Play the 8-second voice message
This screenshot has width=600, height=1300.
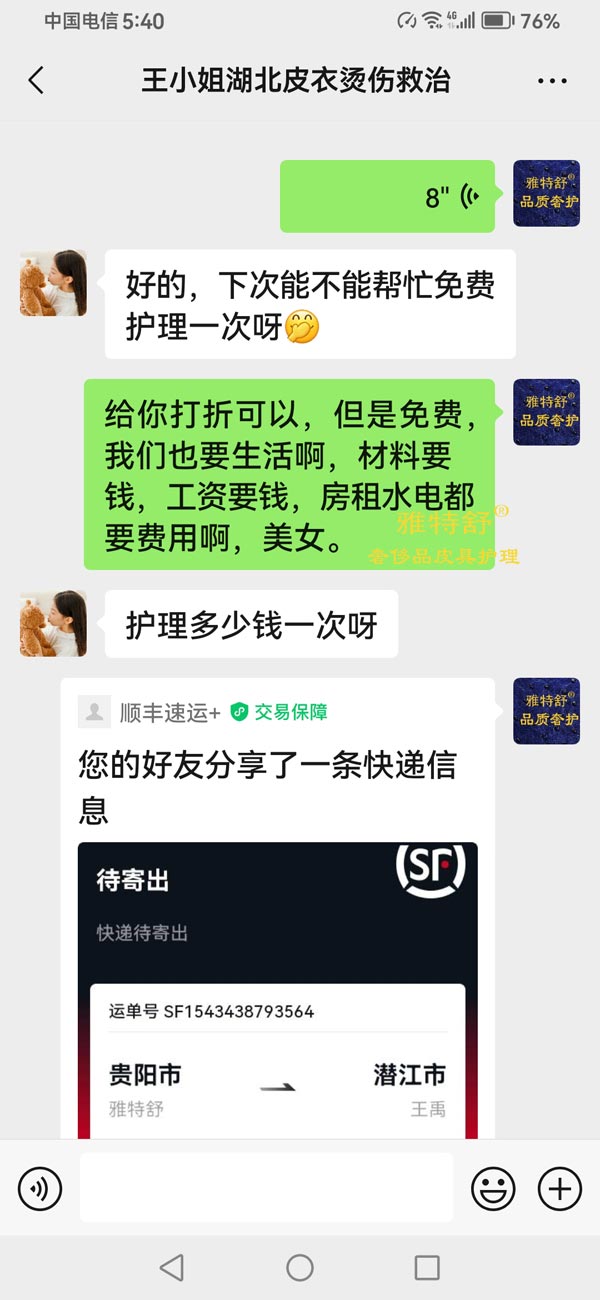click(x=388, y=196)
